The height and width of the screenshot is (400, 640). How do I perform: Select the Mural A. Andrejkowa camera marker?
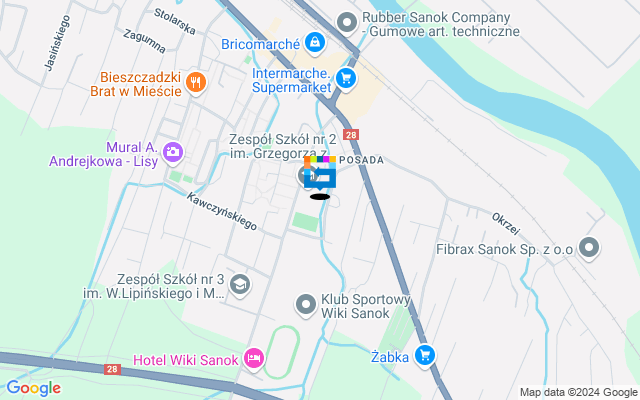coord(173,151)
